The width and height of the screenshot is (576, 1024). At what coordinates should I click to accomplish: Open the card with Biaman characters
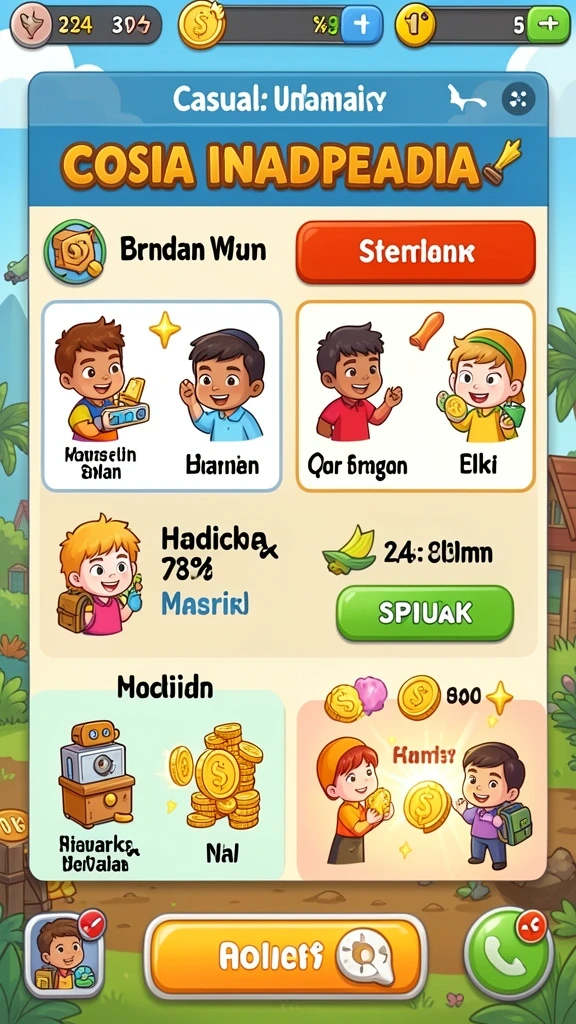(162, 396)
